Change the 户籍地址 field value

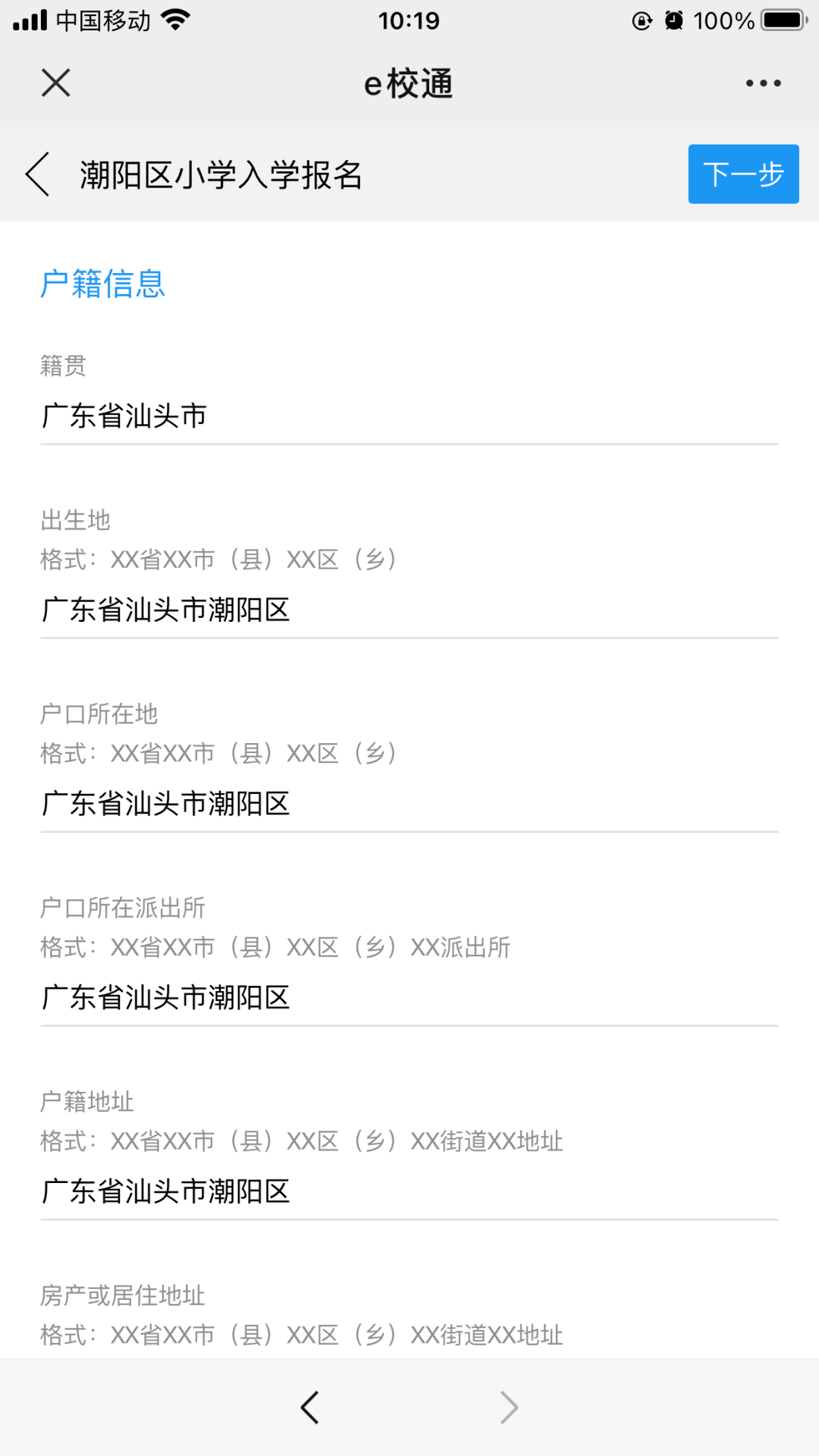click(x=409, y=1191)
